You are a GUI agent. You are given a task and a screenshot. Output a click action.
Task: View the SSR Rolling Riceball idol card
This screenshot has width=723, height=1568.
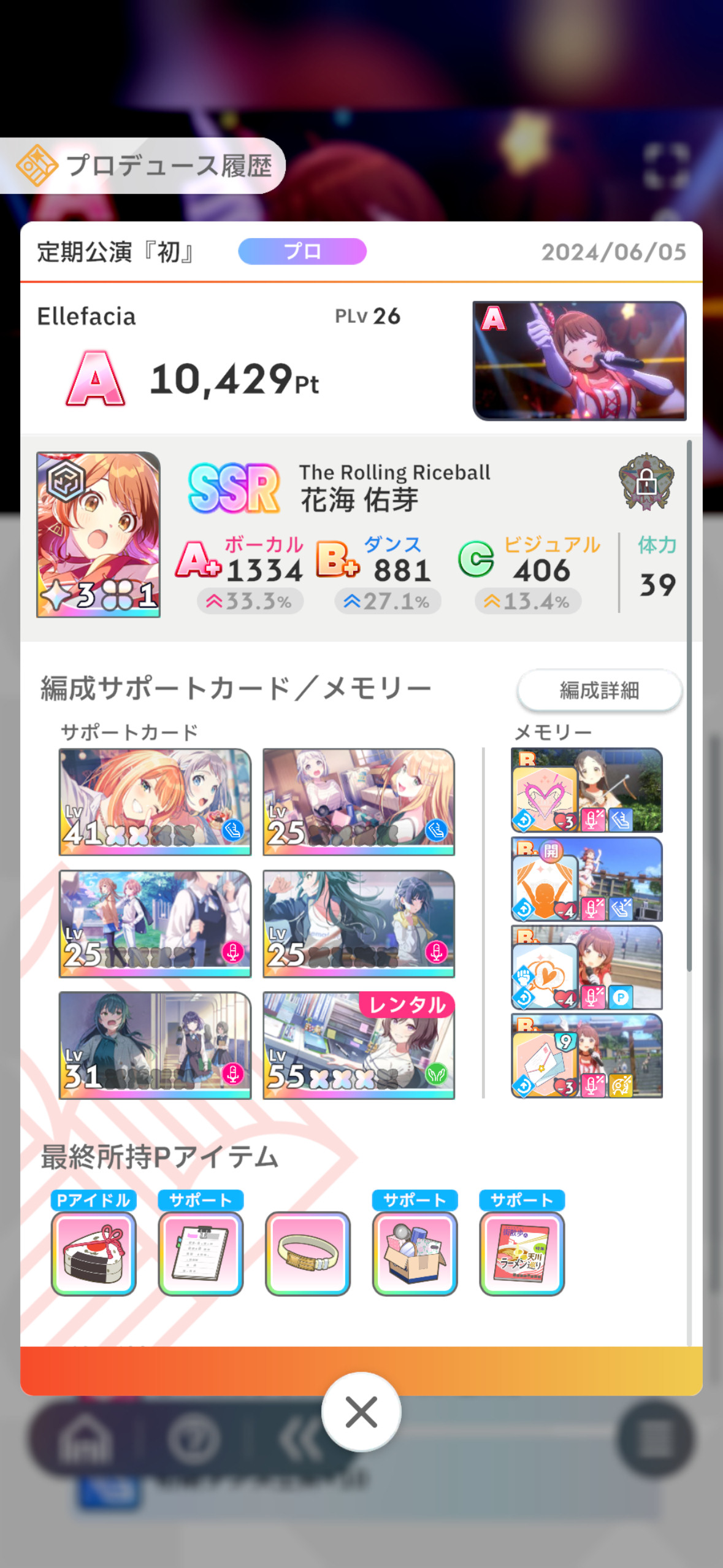(98, 534)
